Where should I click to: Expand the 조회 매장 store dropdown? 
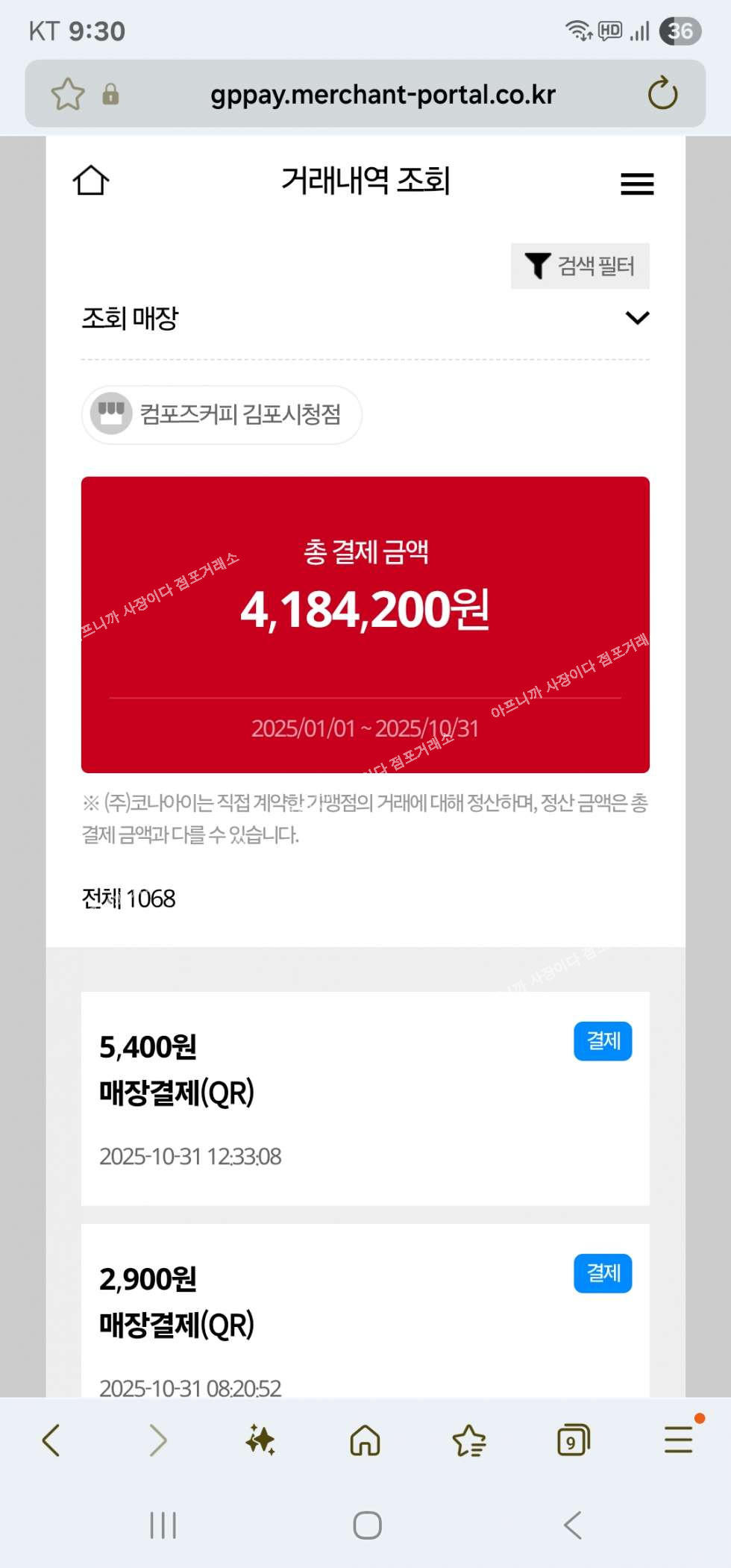636,318
